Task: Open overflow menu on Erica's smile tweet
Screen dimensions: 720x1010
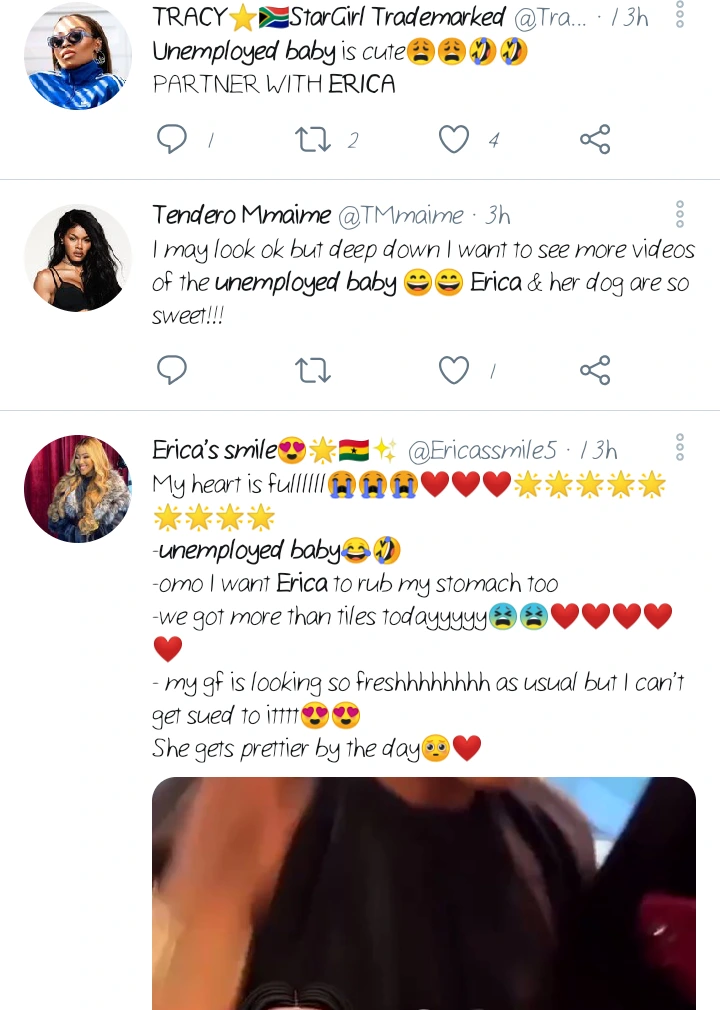Action: 679,447
